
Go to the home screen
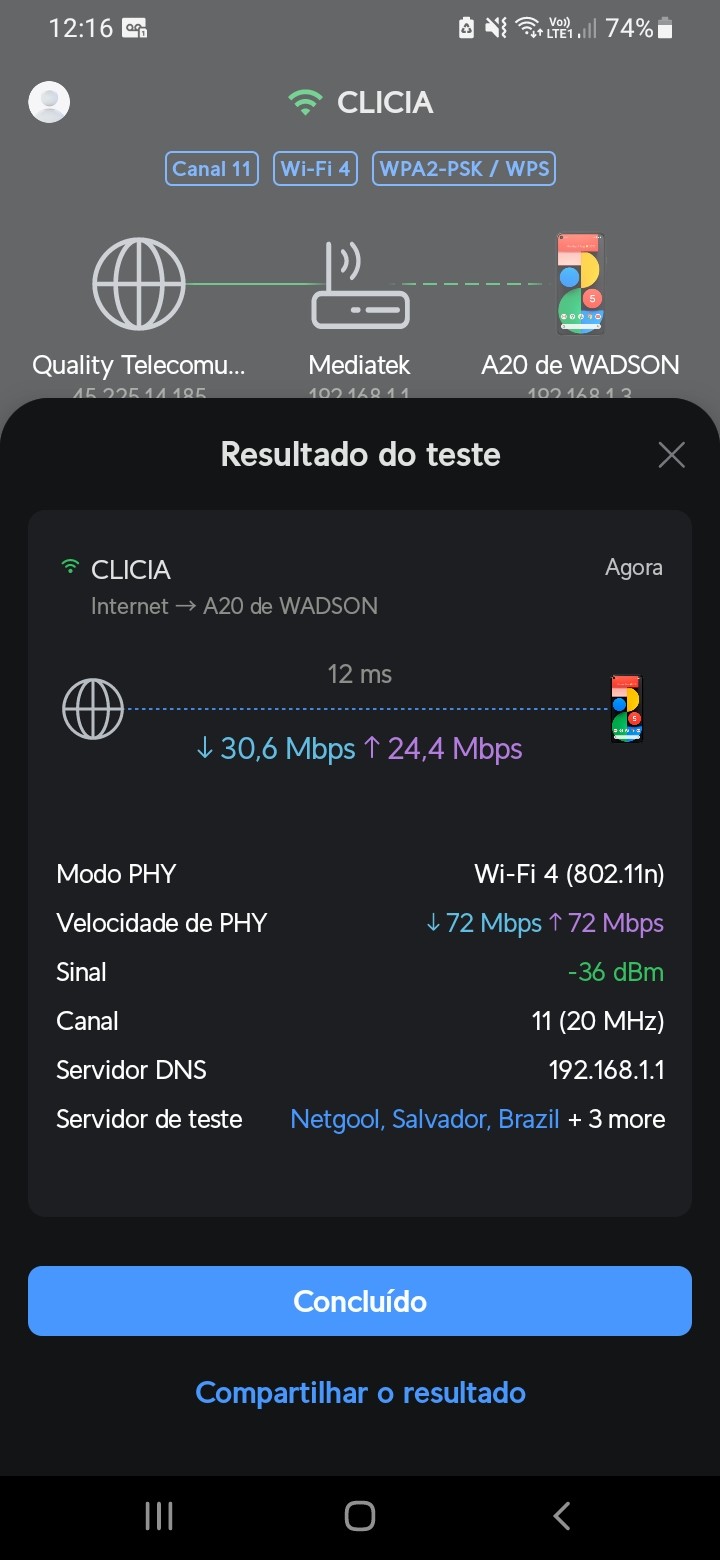359,1516
